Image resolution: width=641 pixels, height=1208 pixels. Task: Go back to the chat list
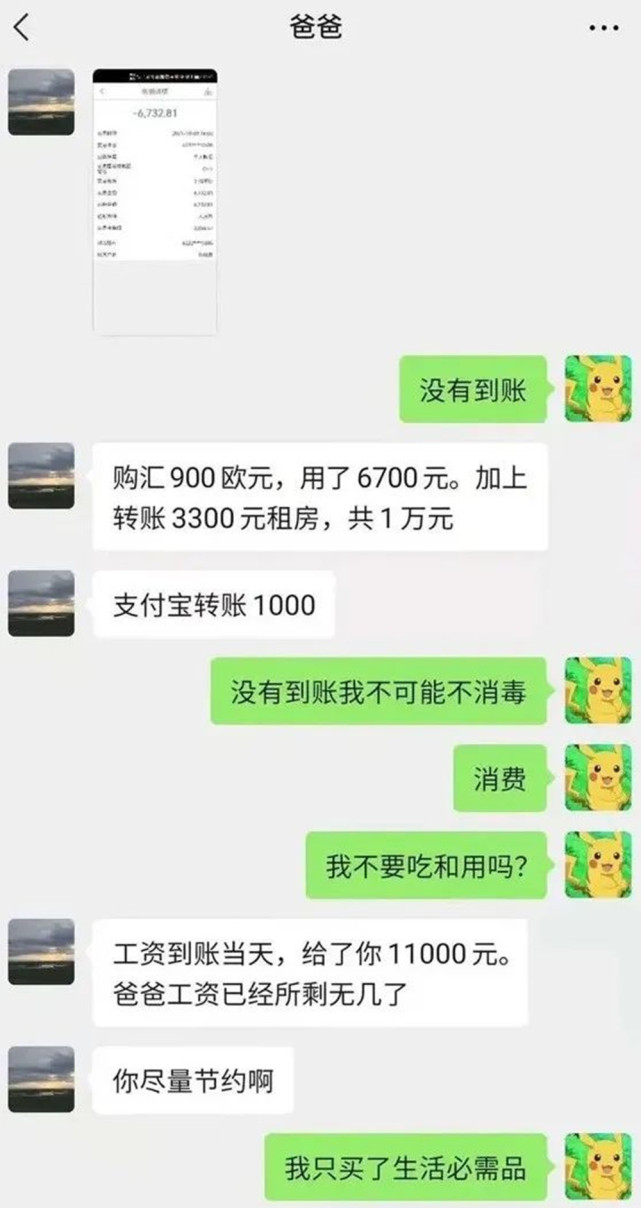click(22, 27)
